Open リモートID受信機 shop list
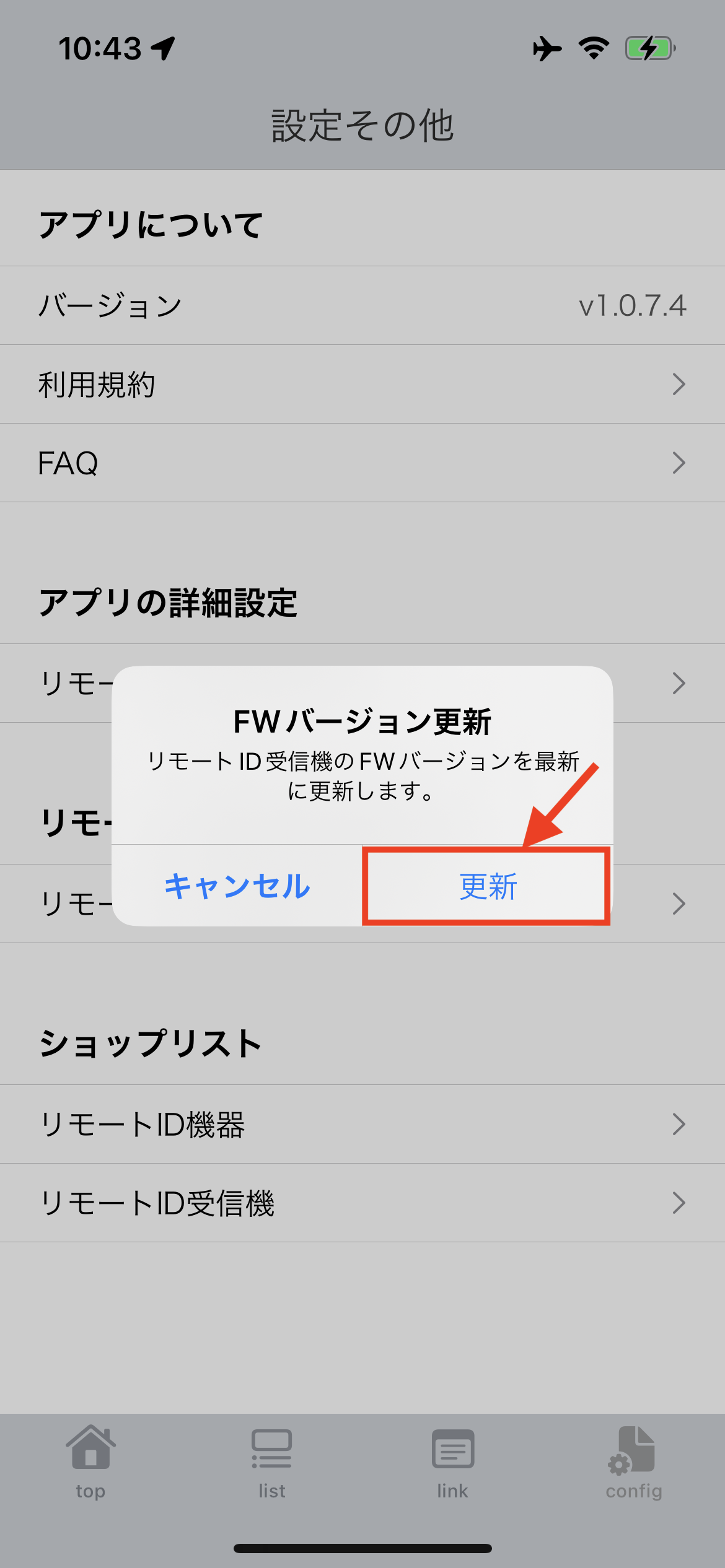Image resolution: width=725 pixels, height=1568 pixels. point(362,1203)
